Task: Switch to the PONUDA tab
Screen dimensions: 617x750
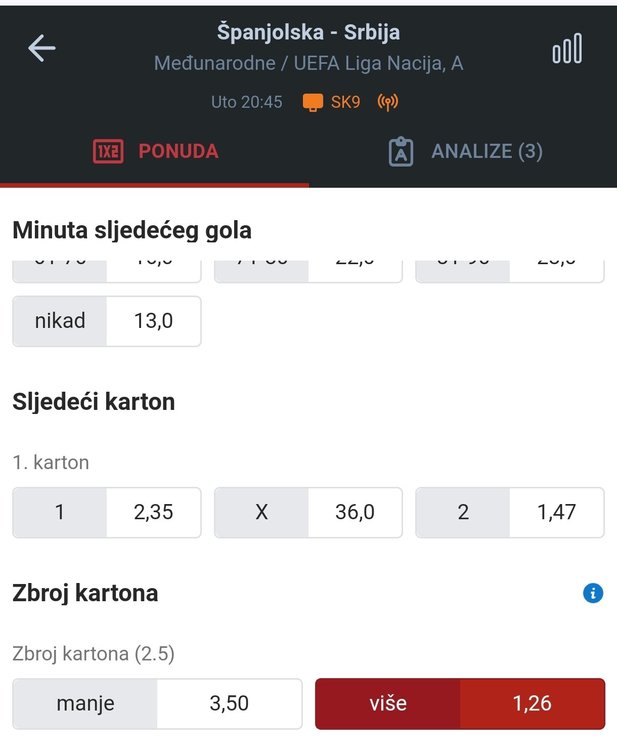Action: (155, 152)
